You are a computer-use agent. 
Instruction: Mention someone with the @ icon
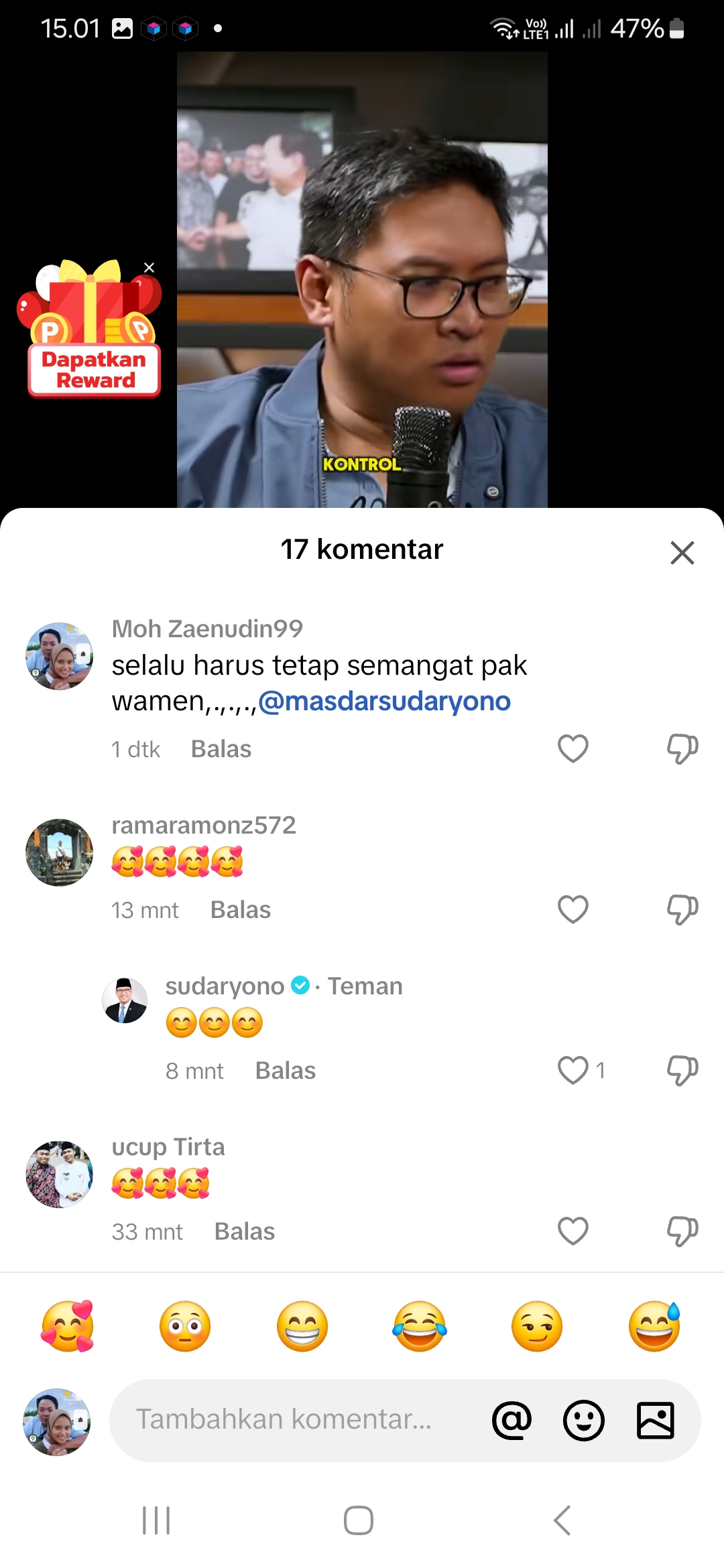pyautogui.click(x=512, y=1420)
